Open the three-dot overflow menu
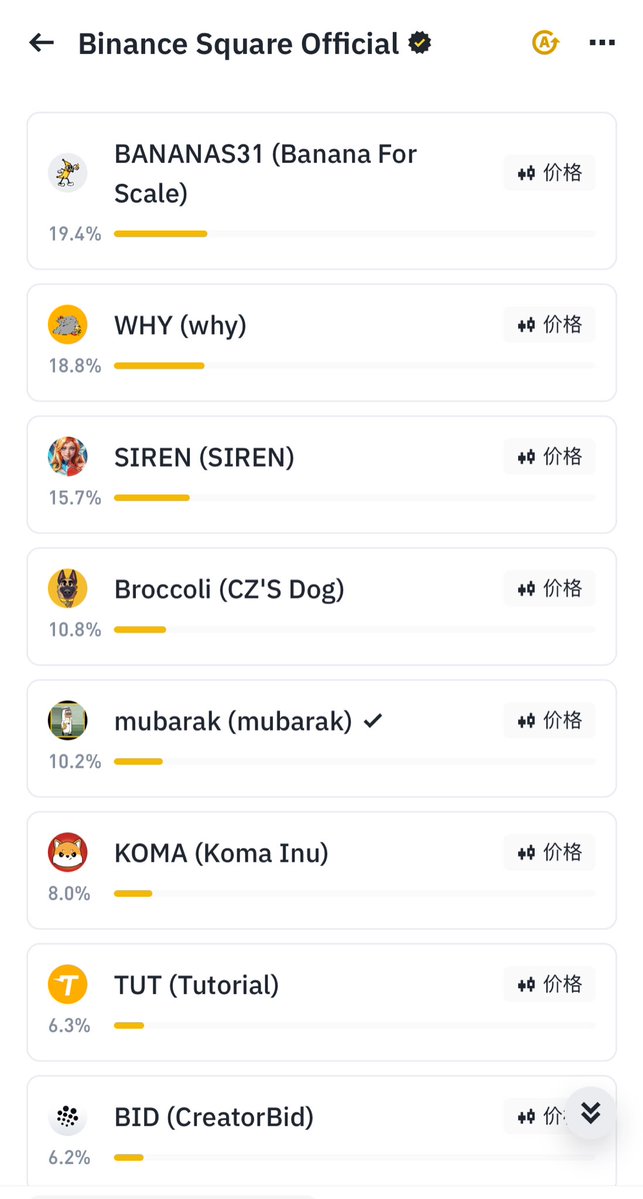This screenshot has height=1199, width=643. tap(602, 43)
